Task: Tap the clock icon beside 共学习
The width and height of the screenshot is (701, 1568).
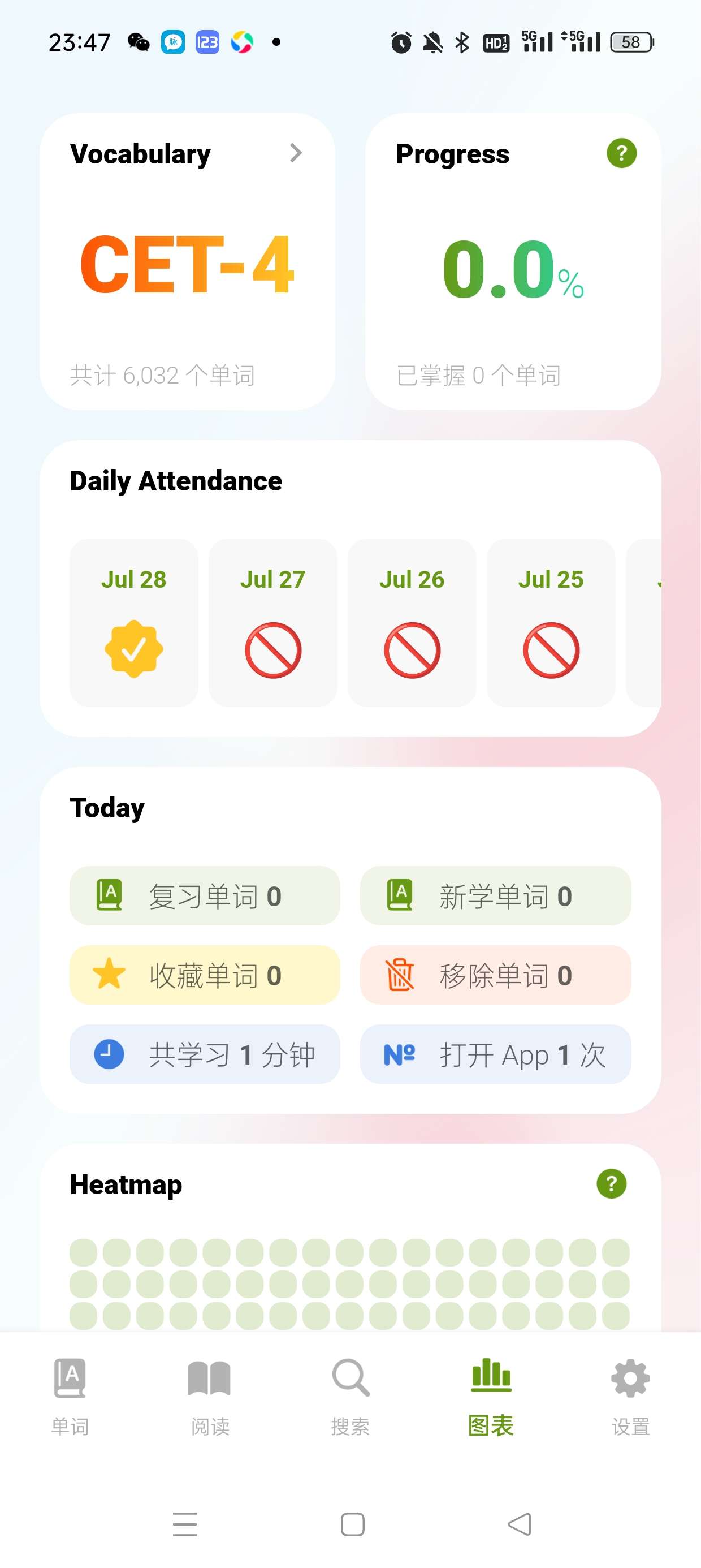Action: [109, 1055]
